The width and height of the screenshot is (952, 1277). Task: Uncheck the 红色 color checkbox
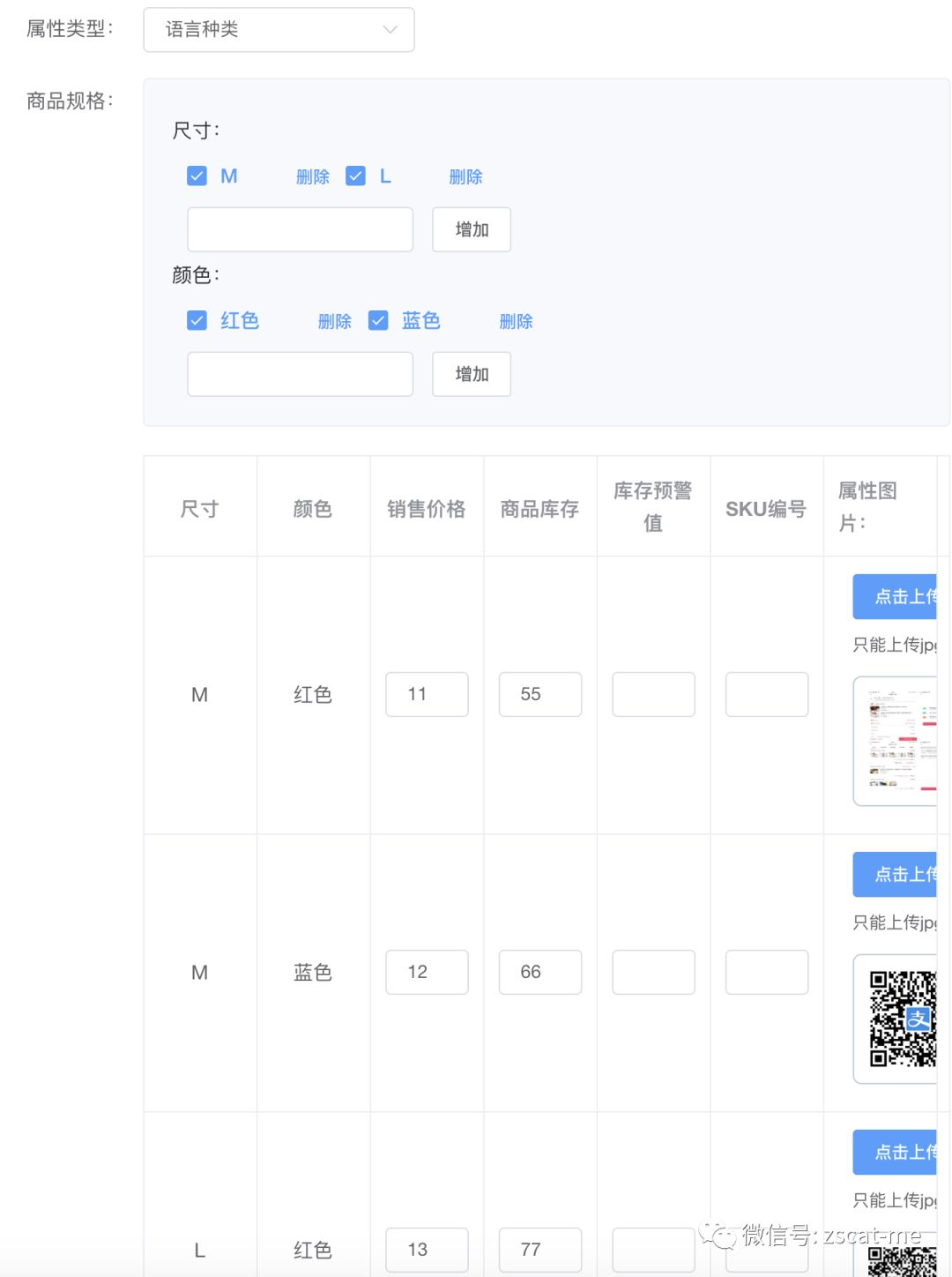[x=197, y=321]
